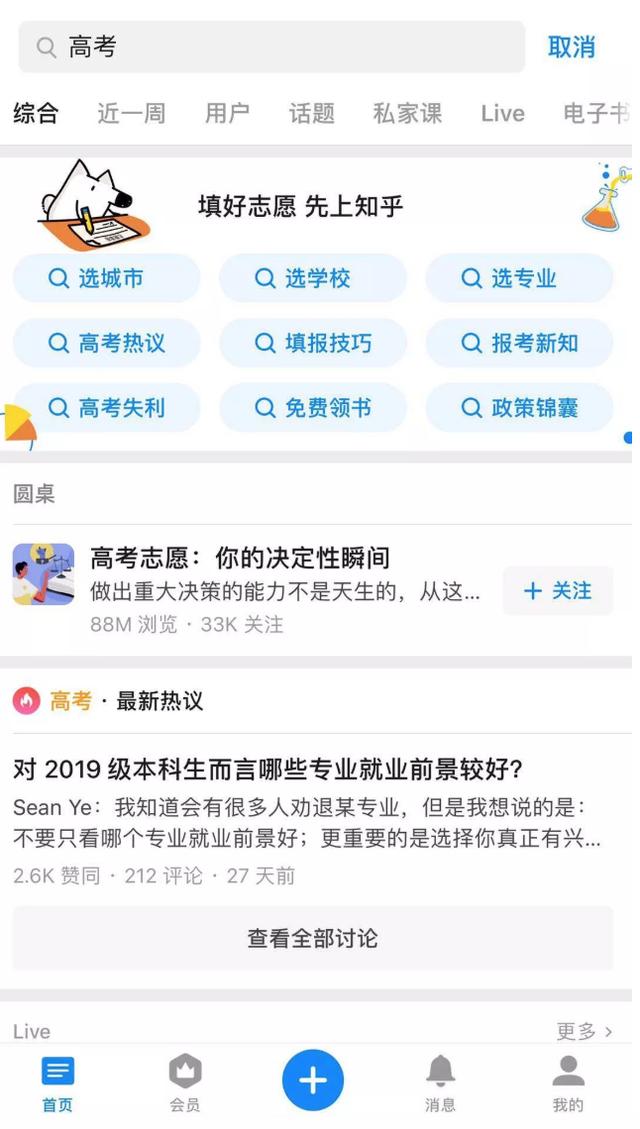
Task: Open the 高考志愿：你的决定性瞬间 roundtable
Action: point(240,558)
